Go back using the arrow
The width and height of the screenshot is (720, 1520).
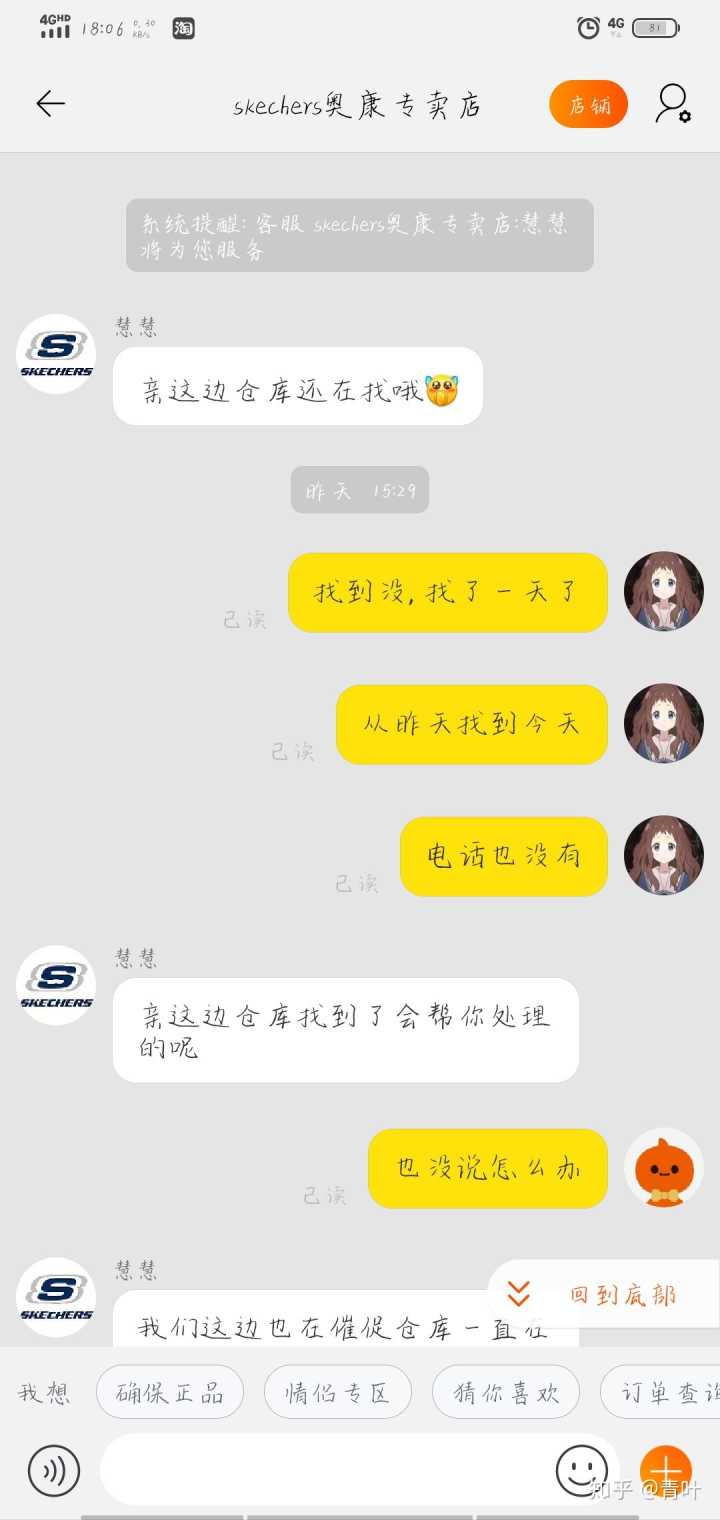(50, 104)
